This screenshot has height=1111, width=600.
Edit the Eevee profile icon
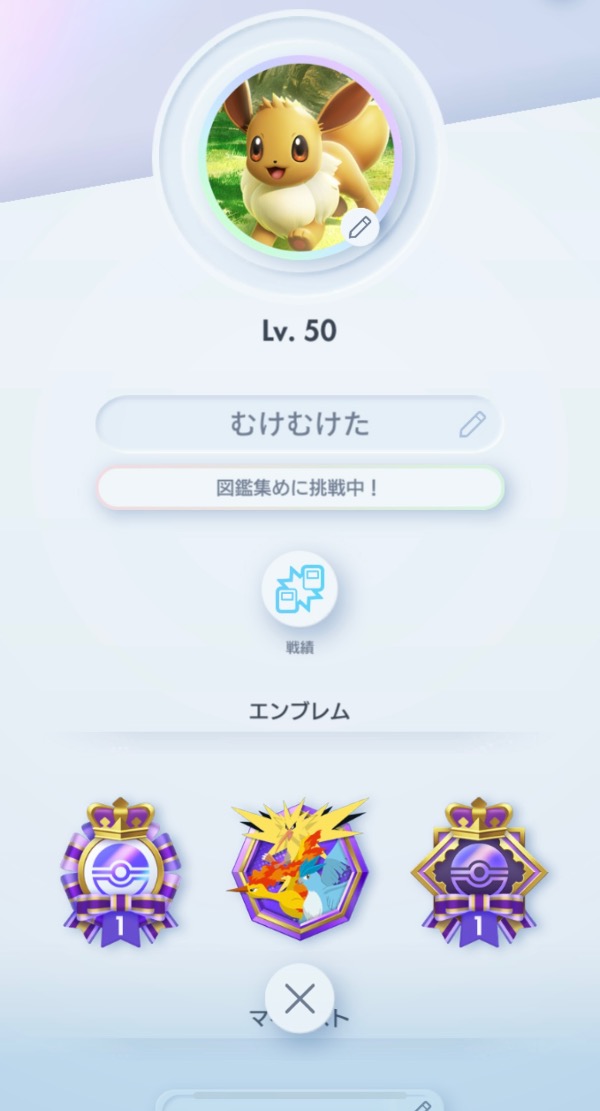[x=360, y=227]
